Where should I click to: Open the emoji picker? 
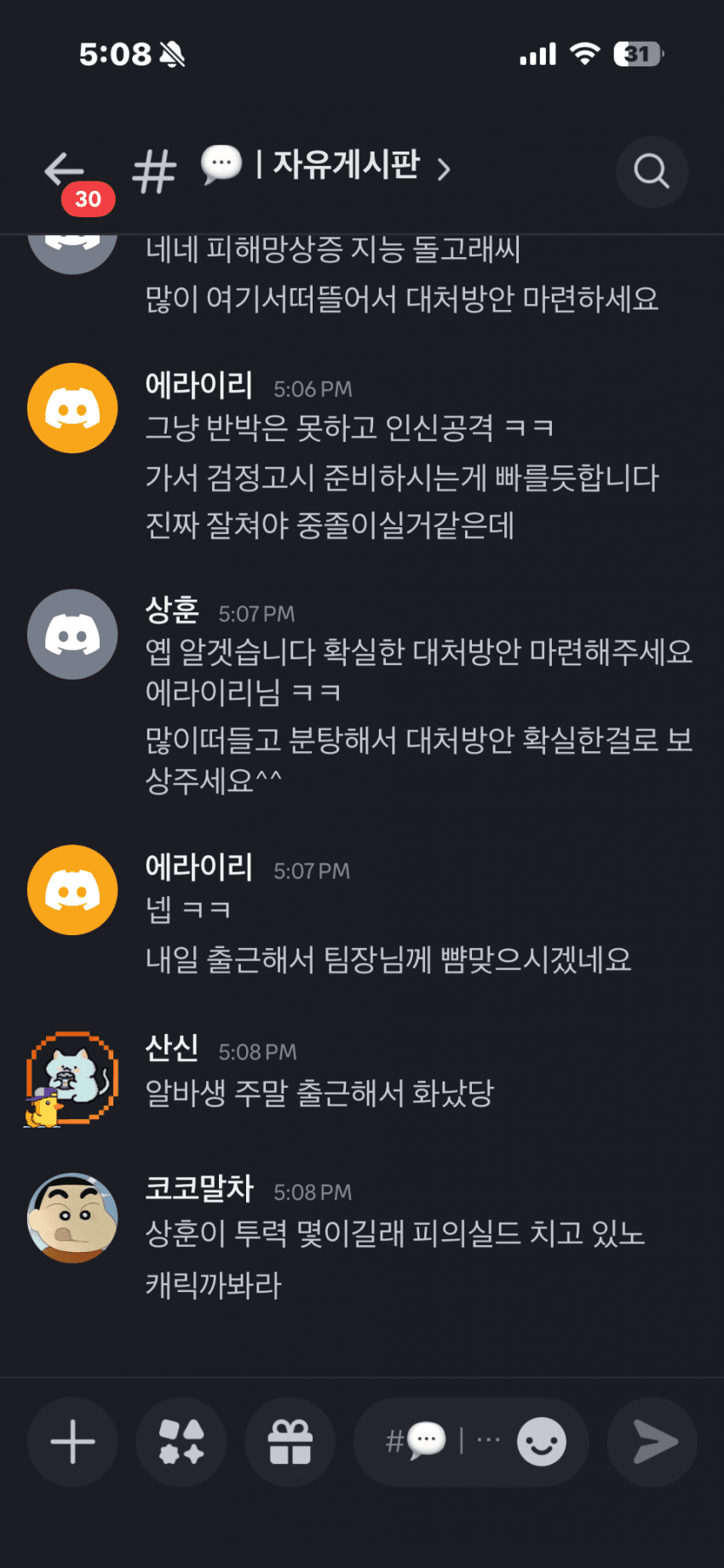542,1442
